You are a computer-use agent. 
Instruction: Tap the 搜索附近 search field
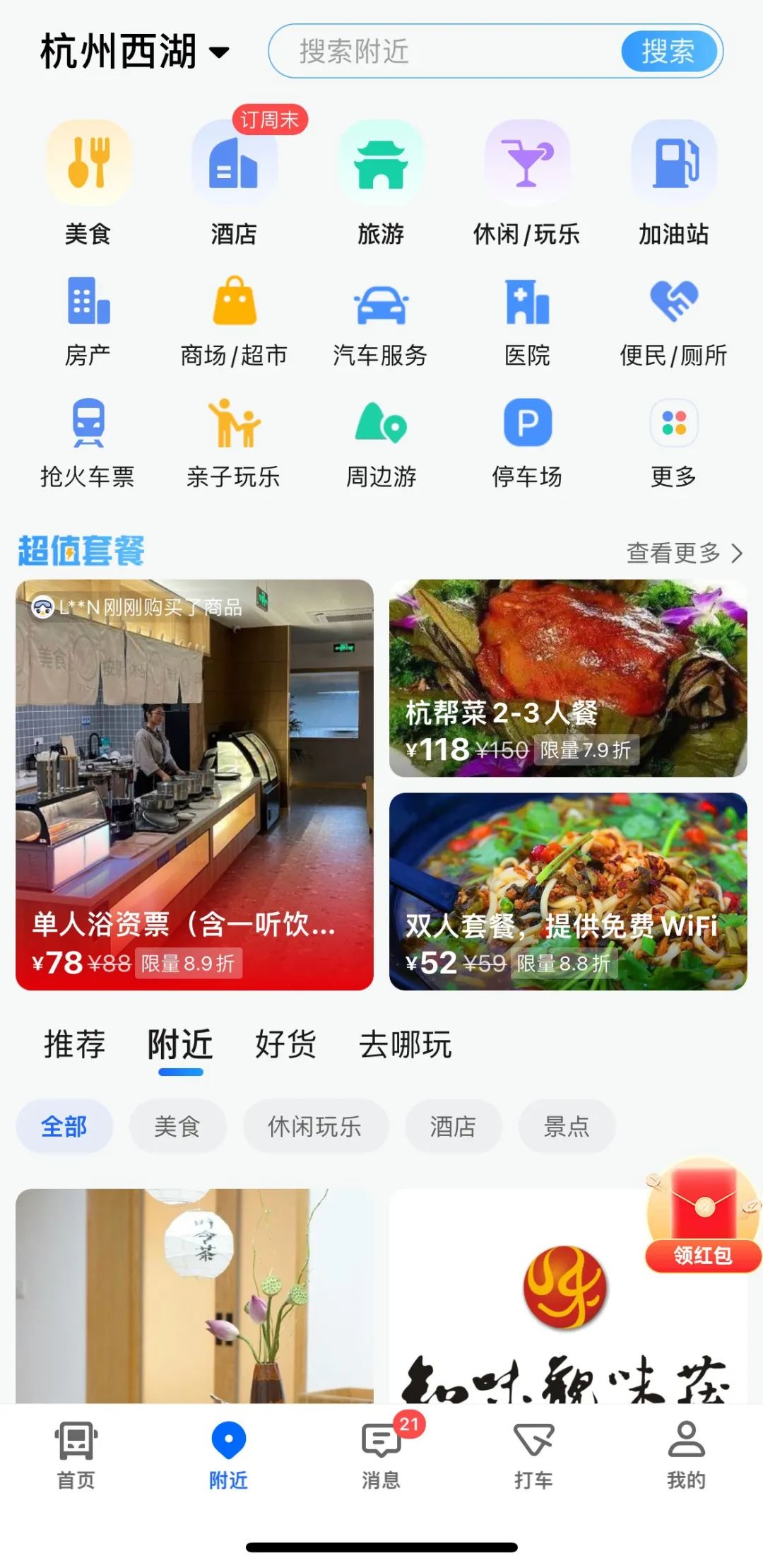coord(445,52)
